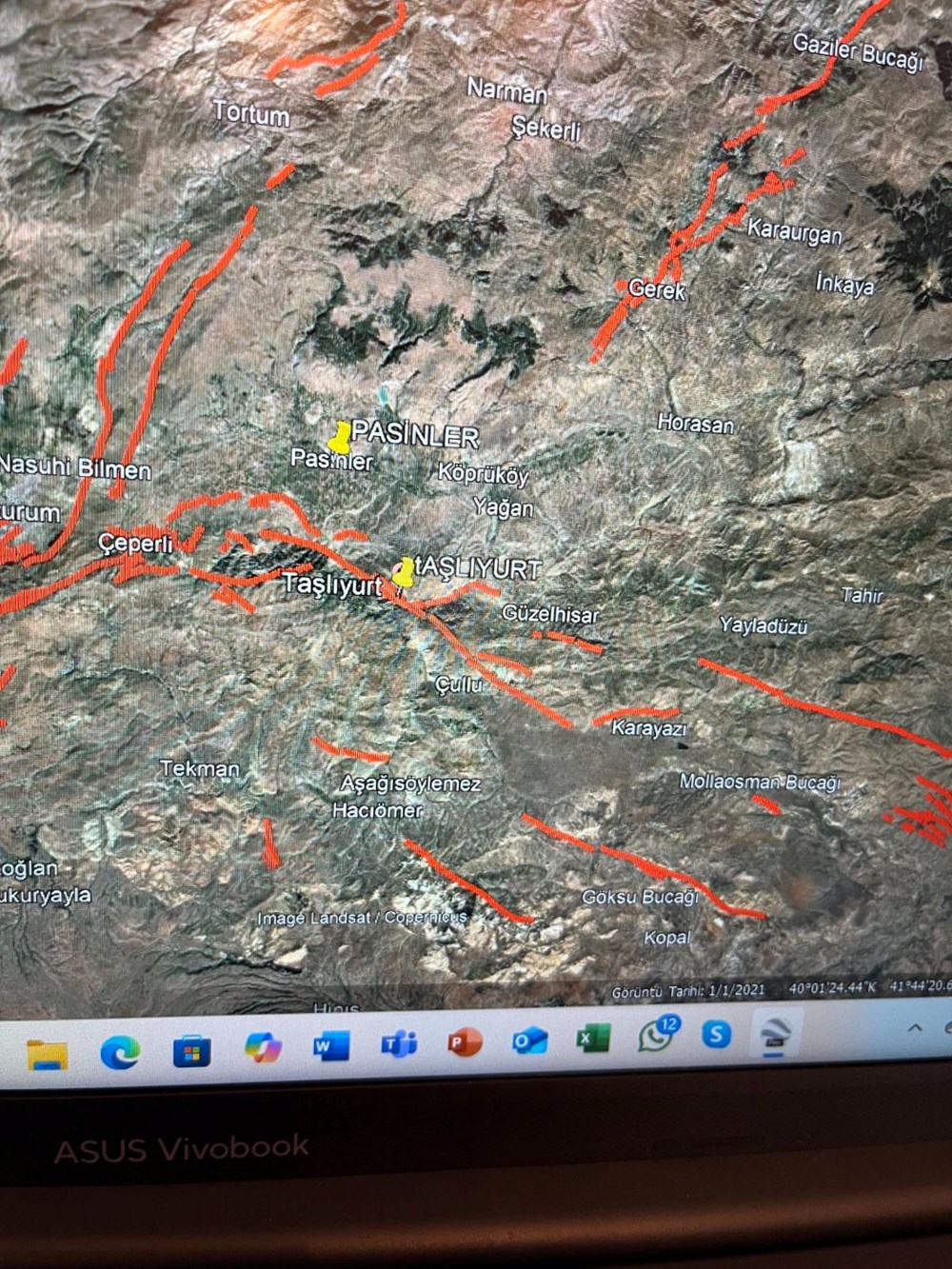Select the active Google Earth taskbar icon

[777, 1032]
